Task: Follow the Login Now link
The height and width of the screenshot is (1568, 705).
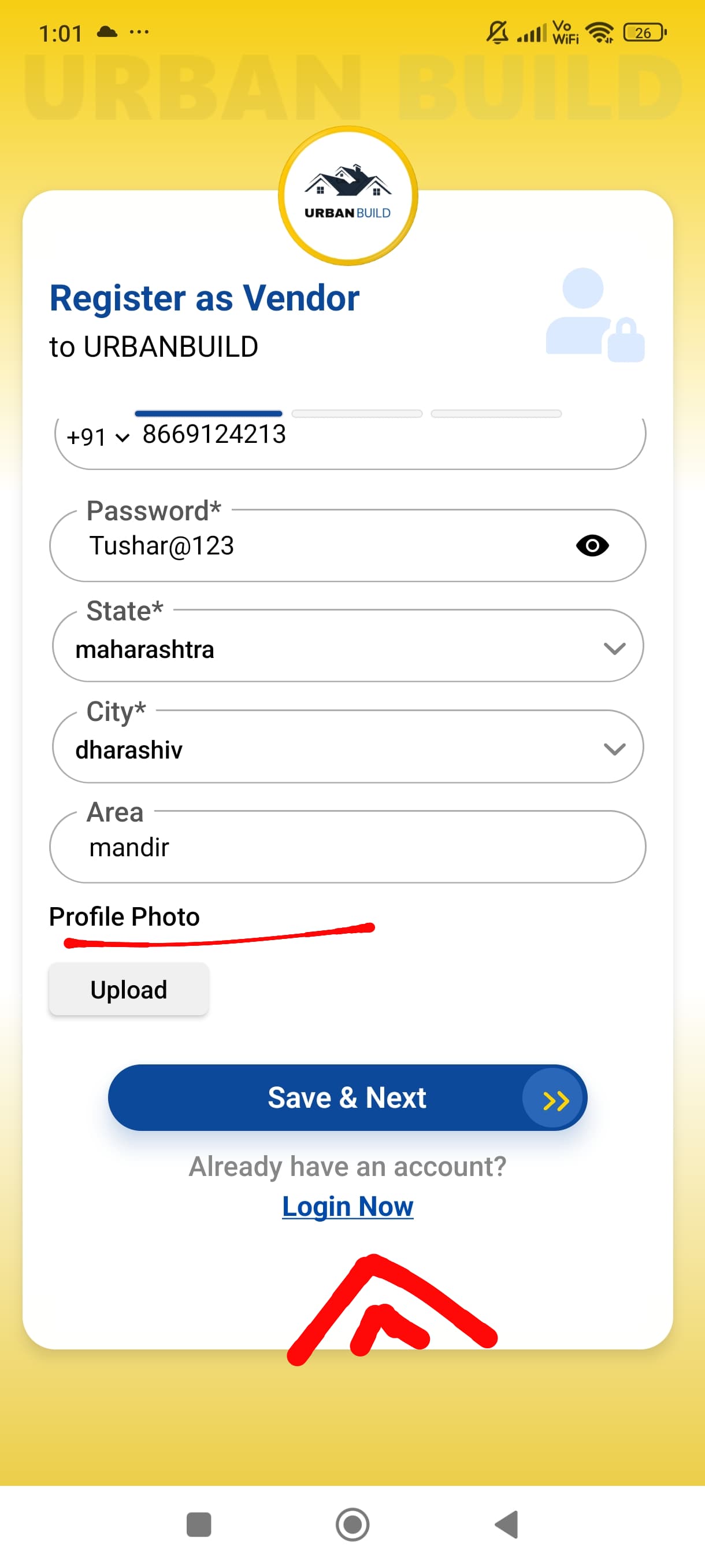Action: click(x=347, y=1206)
